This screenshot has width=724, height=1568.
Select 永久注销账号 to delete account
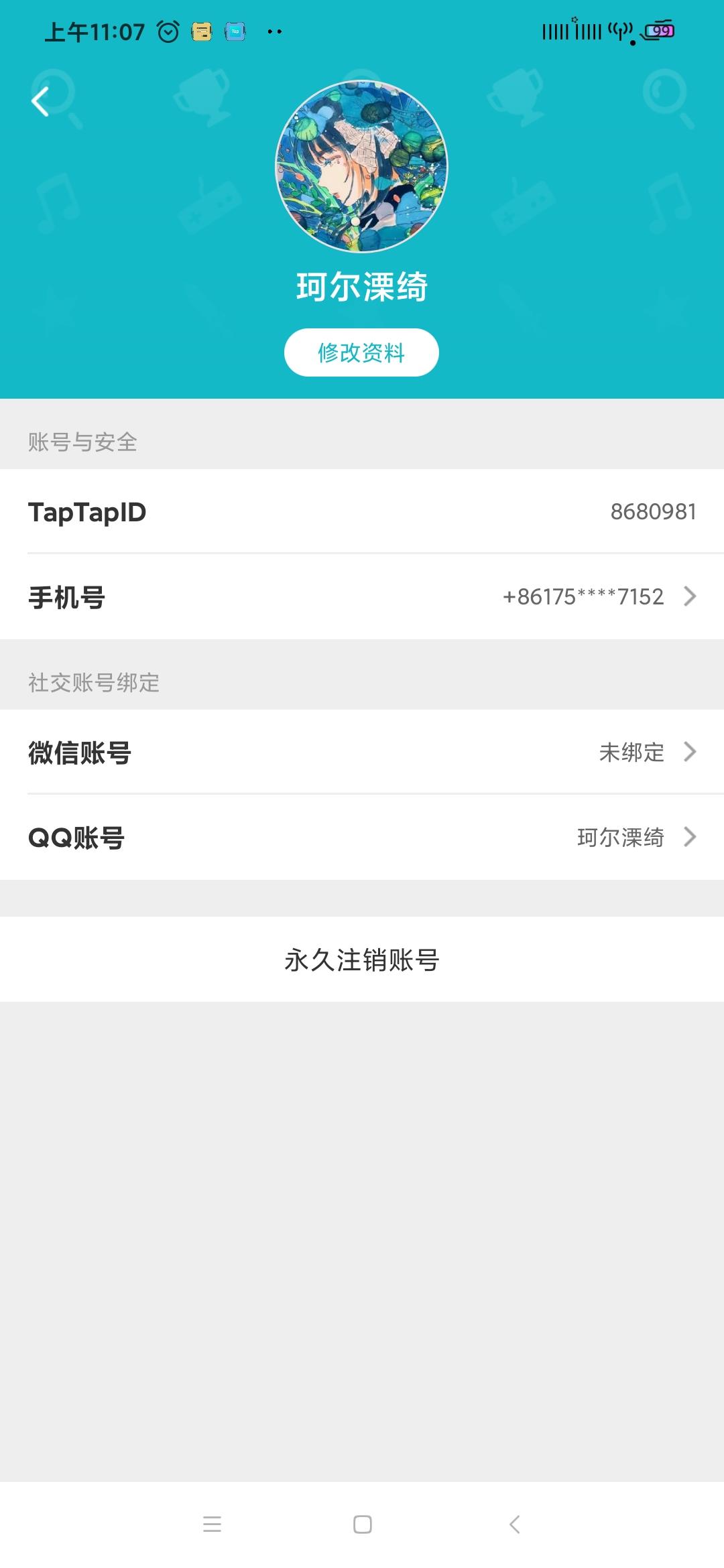pyautogui.click(x=362, y=960)
